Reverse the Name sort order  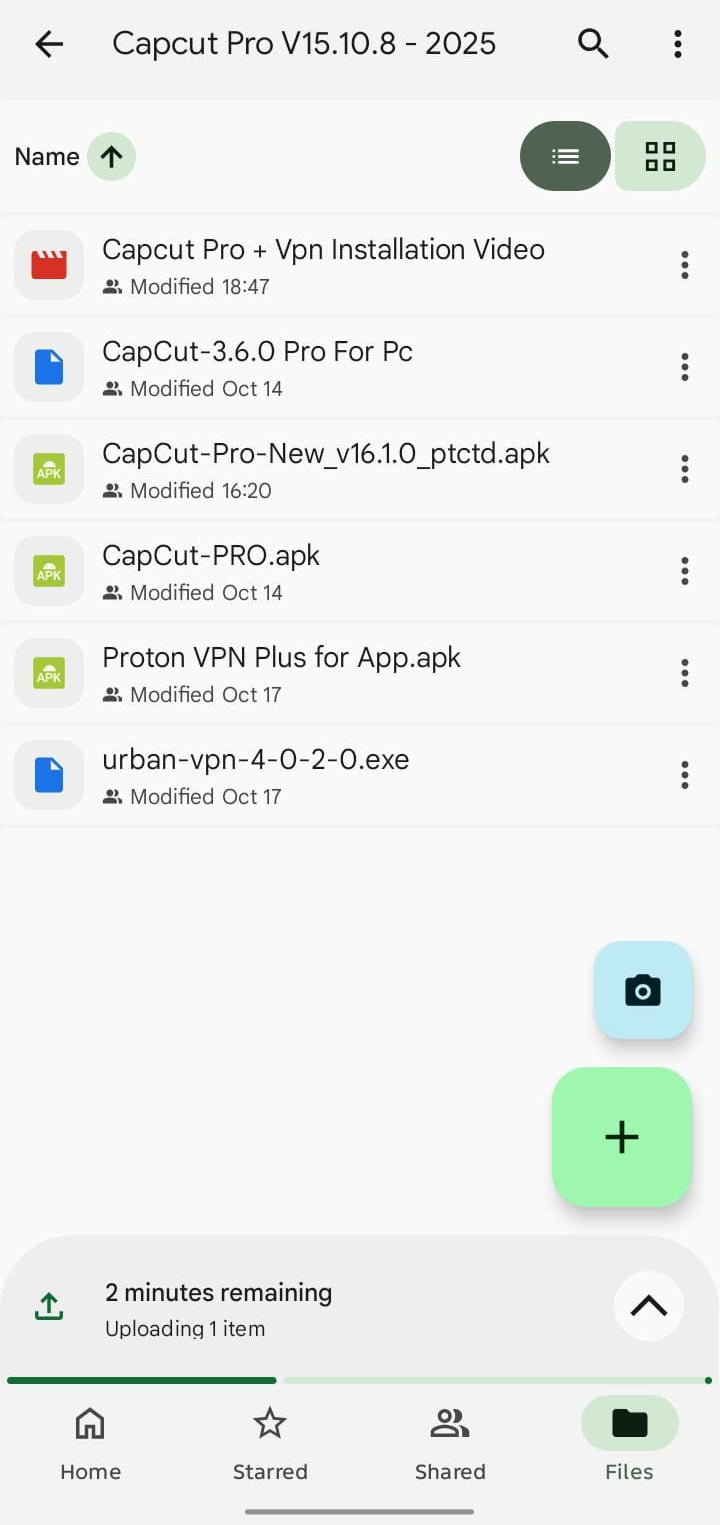[111, 157]
